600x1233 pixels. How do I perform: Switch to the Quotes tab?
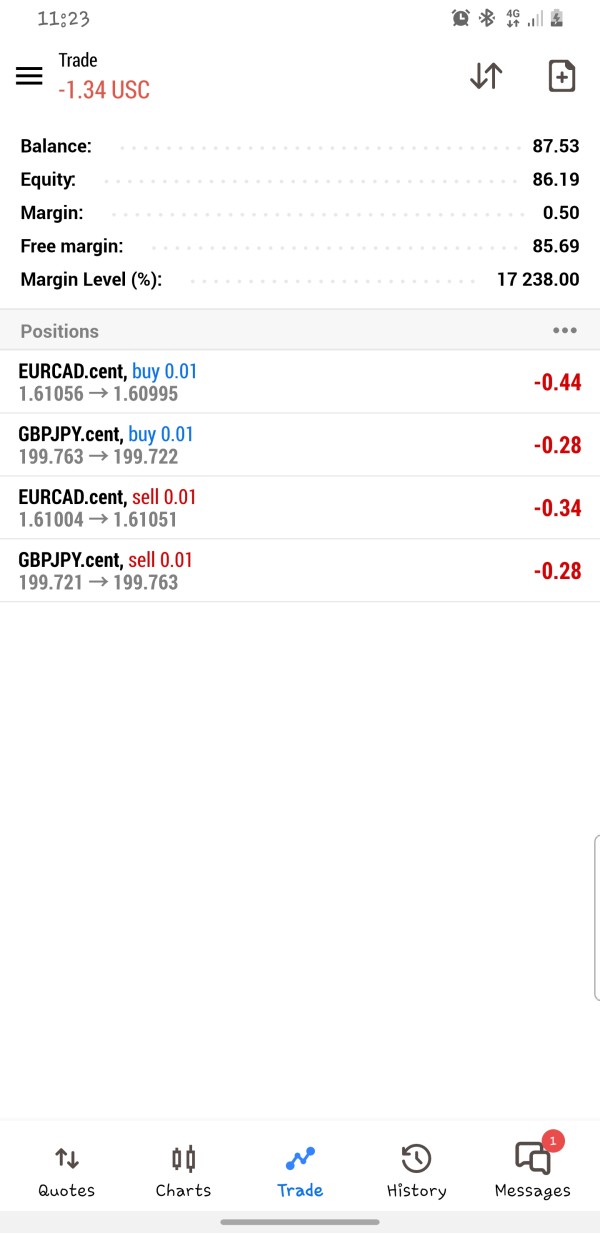(67, 1171)
